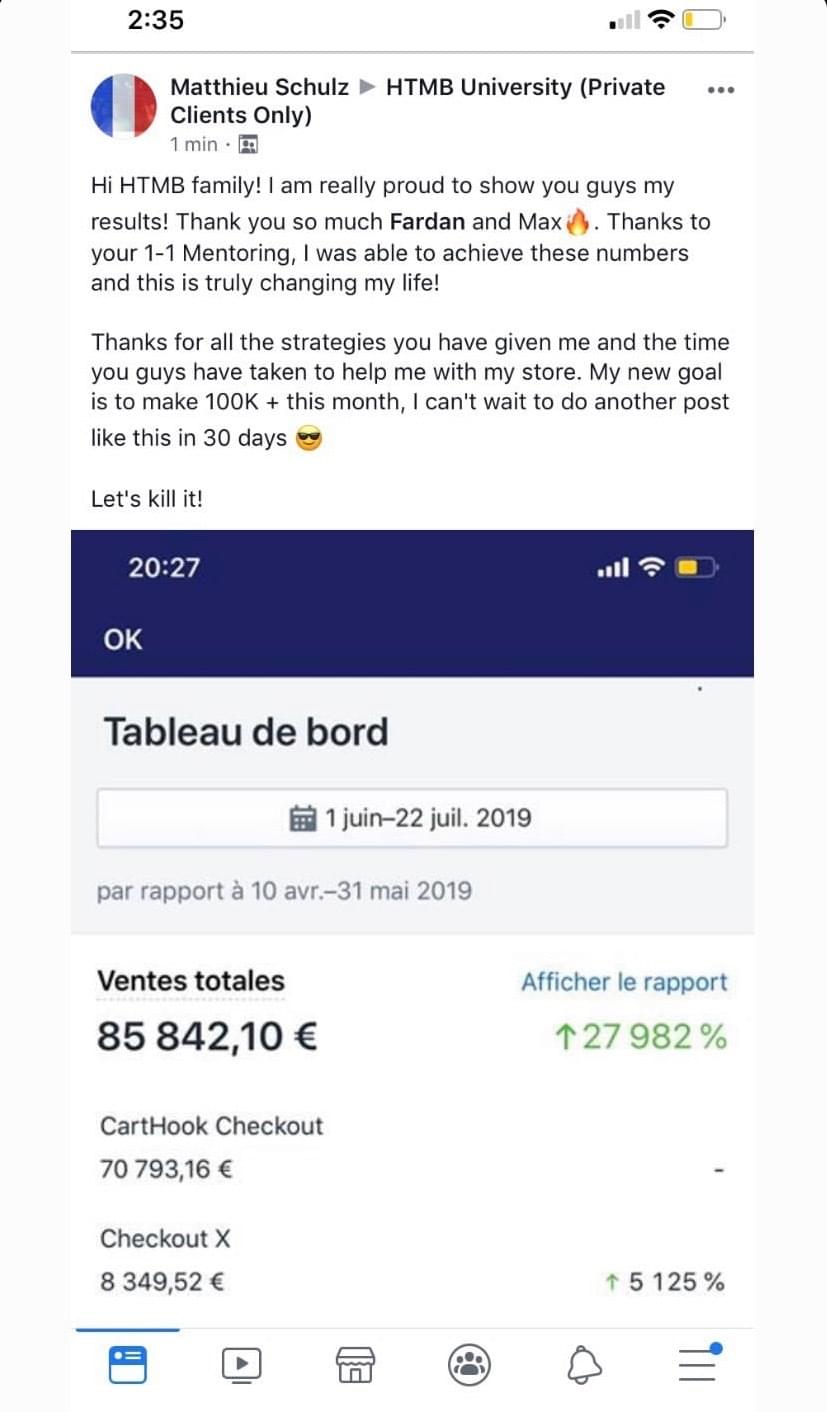Open Matthieu Schulz's profile from his name
The image size is (827, 1412).
click(259, 87)
